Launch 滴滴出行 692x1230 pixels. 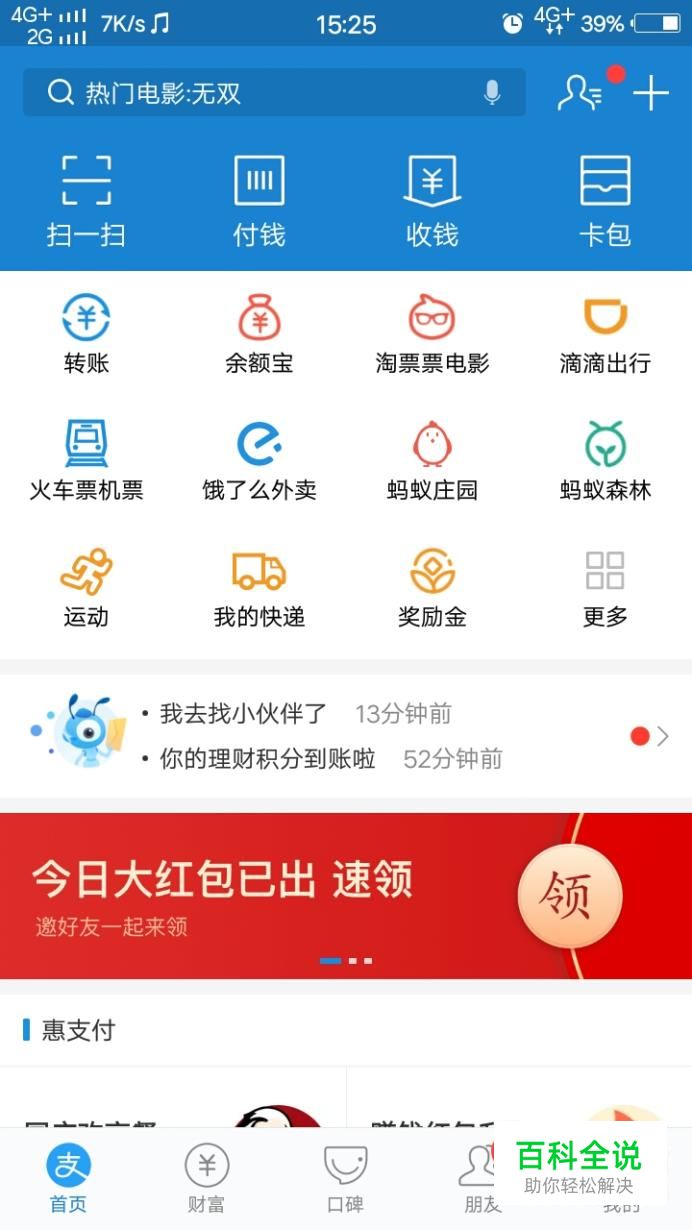point(605,334)
